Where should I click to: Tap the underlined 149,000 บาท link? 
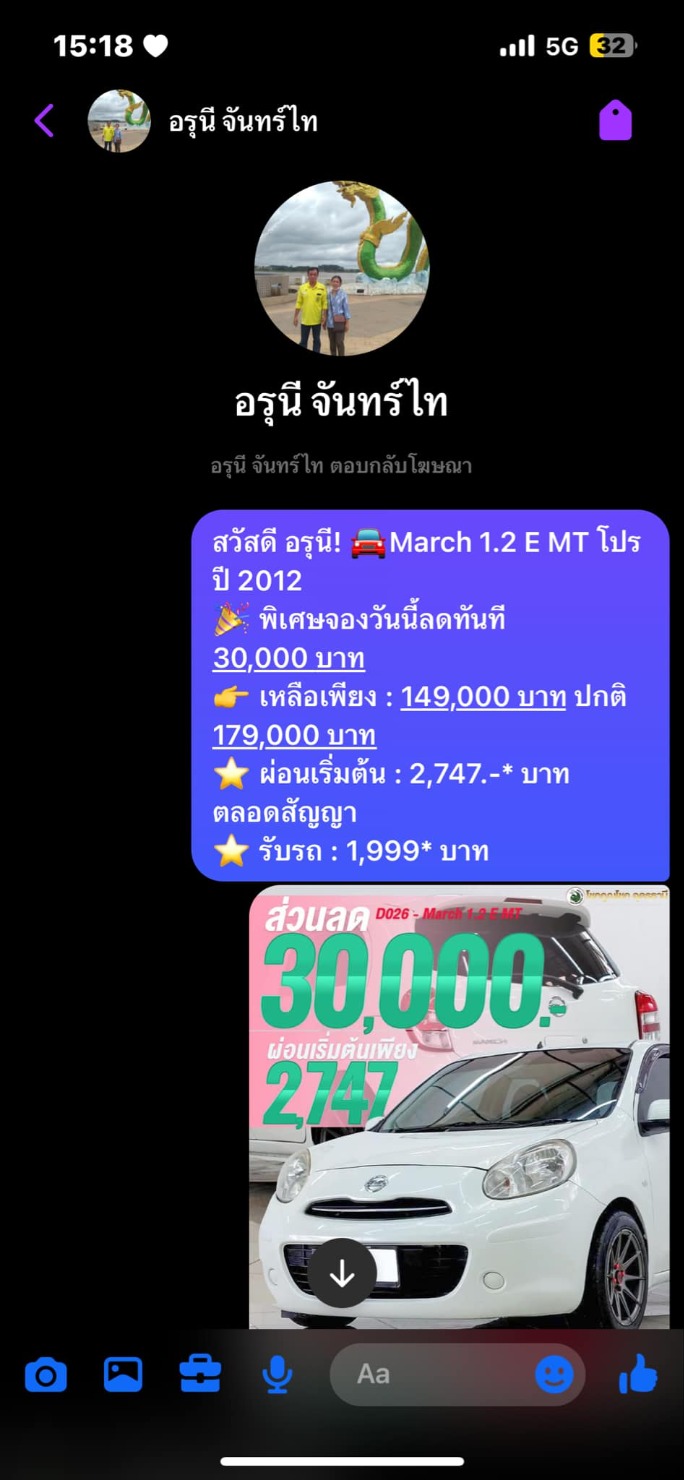click(x=483, y=697)
